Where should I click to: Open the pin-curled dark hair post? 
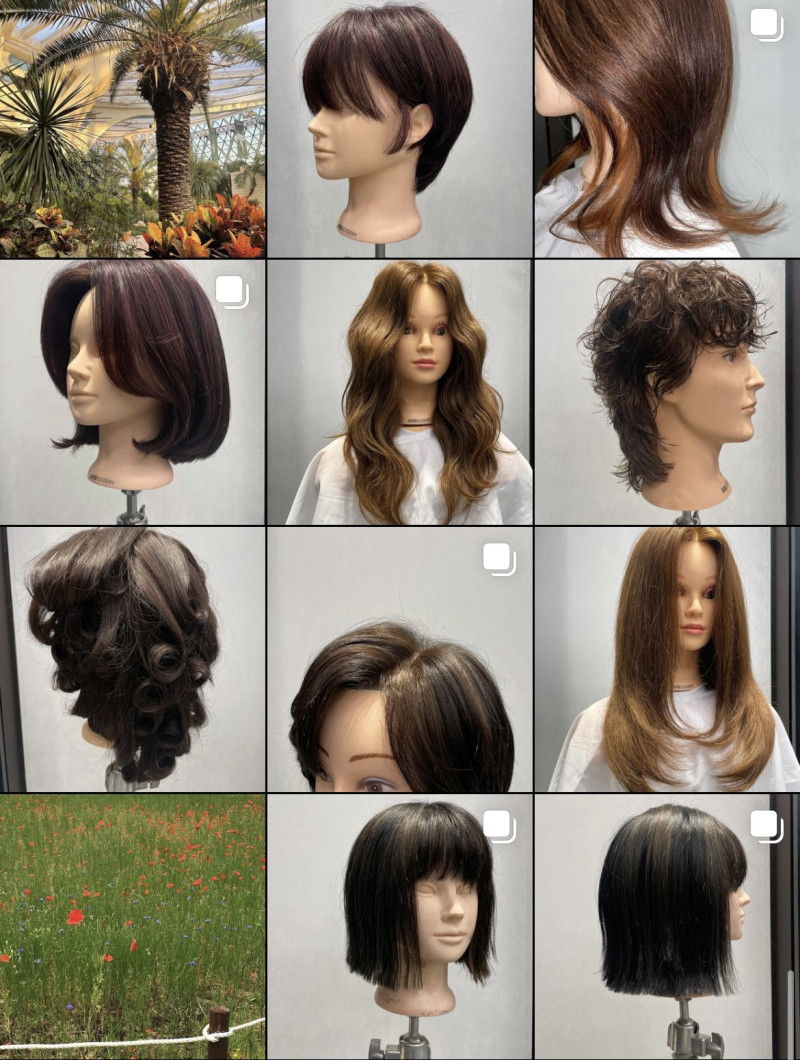coord(132,660)
